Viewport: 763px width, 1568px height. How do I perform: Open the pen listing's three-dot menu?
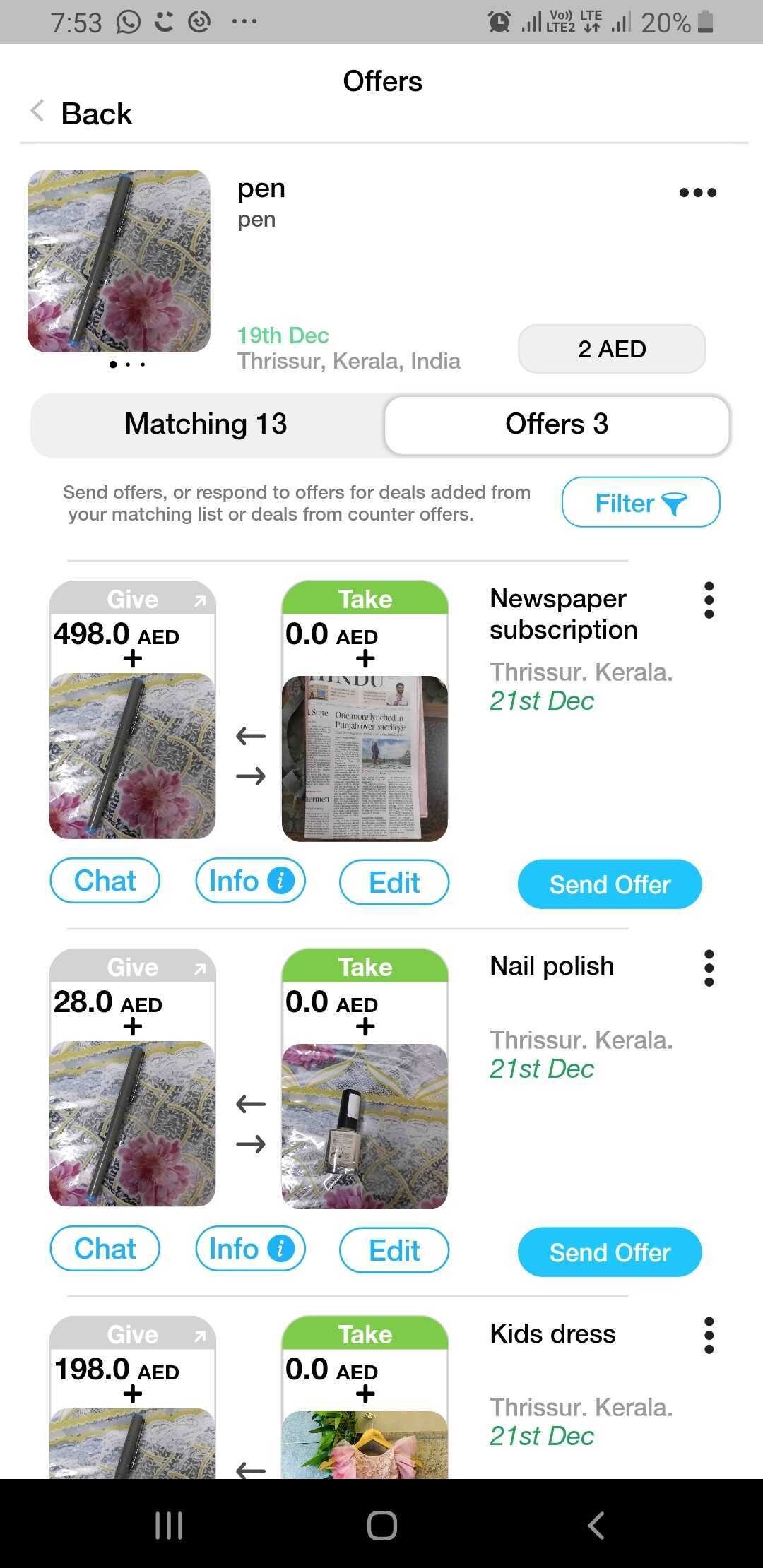tap(697, 192)
